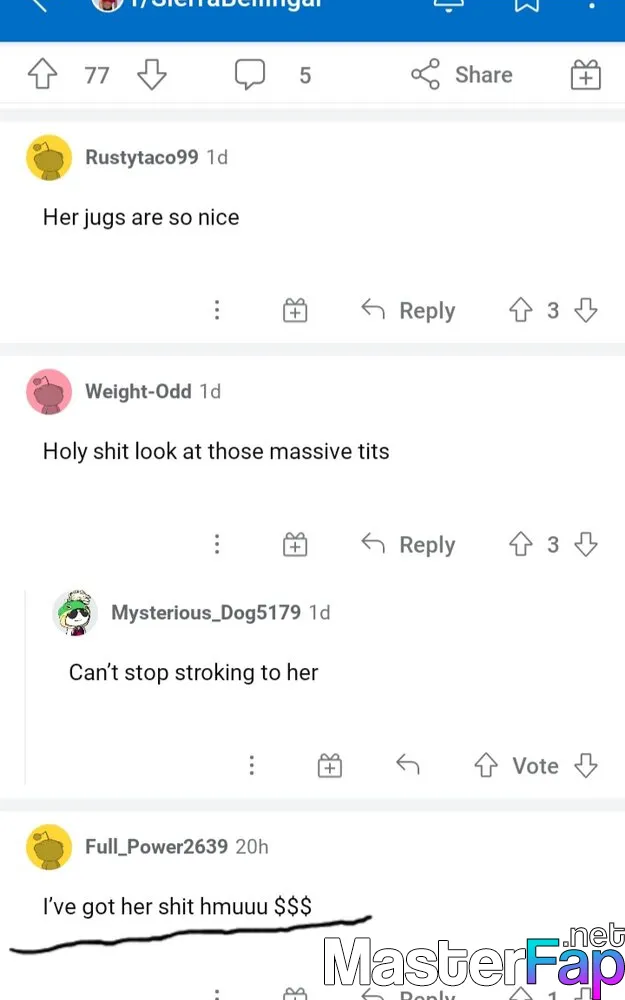625x1000 pixels.
Task: Open overflow menu on Weight-Odd's comment
Action: 217,544
